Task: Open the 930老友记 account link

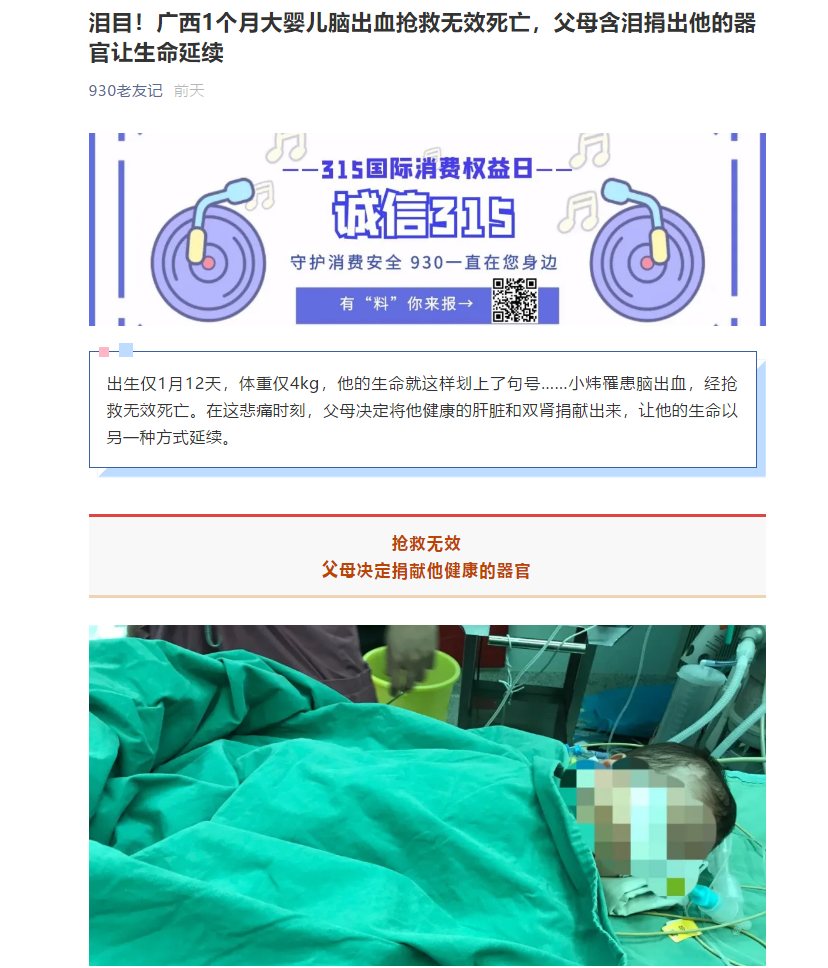Action: coord(125,91)
